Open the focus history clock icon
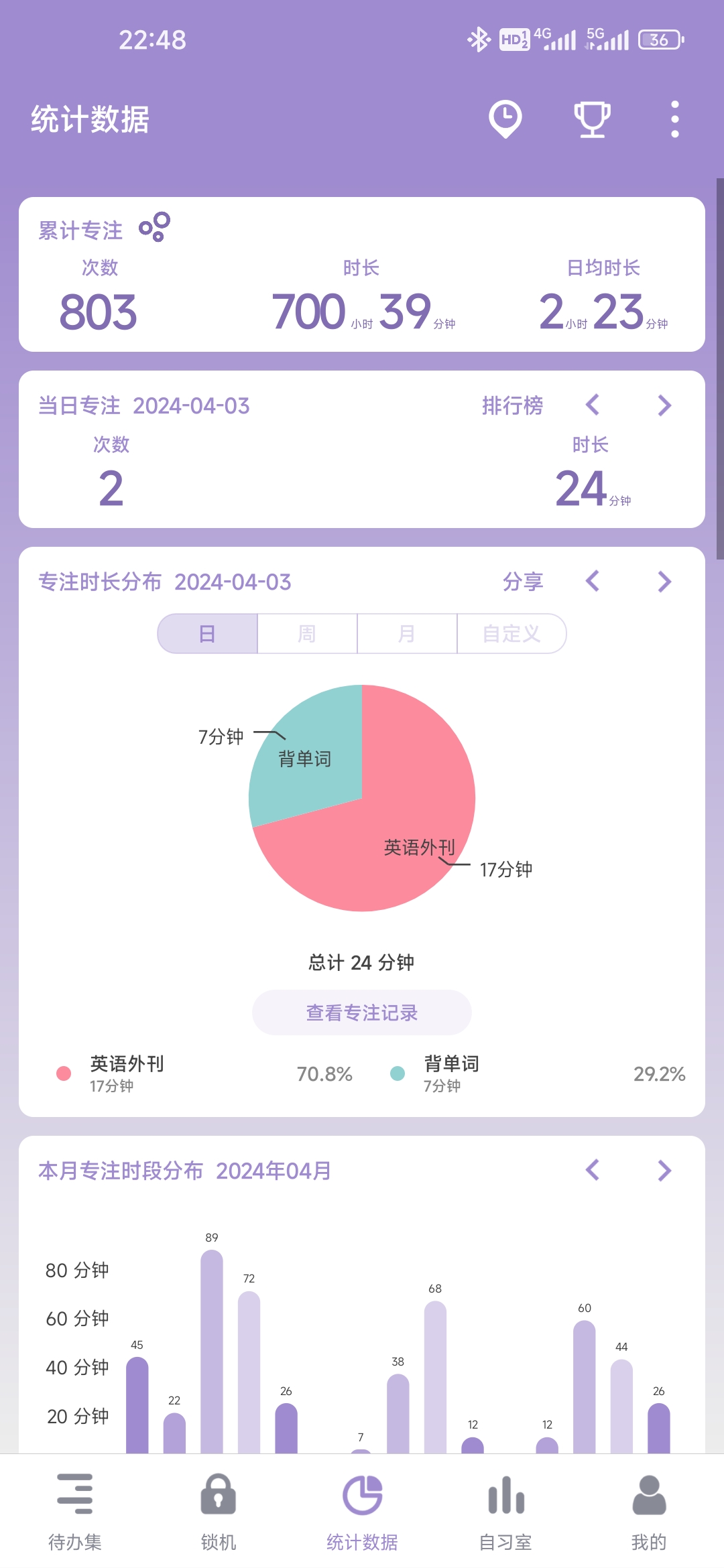The image size is (724, 1568). (x=505, y=119)
